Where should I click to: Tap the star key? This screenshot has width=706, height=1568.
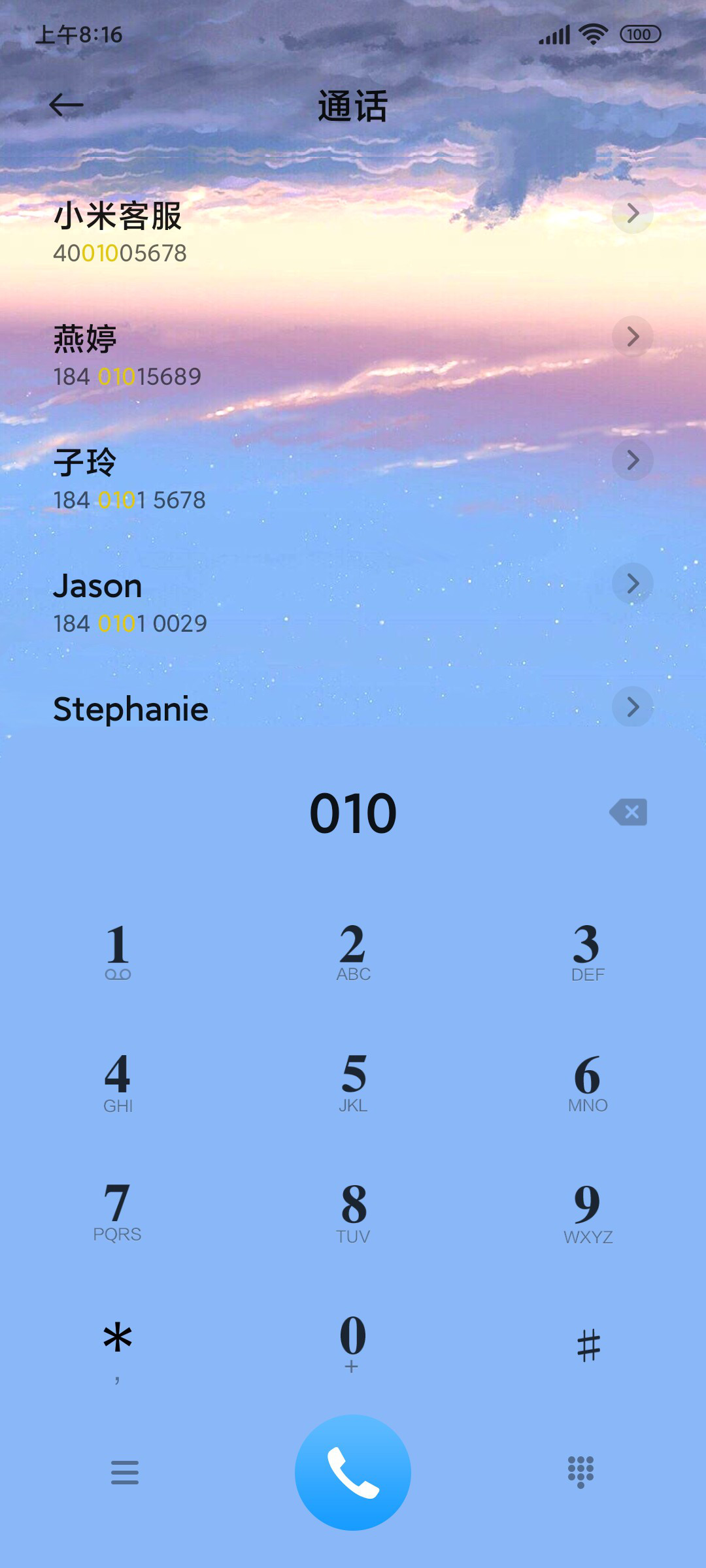(118, 1347)
